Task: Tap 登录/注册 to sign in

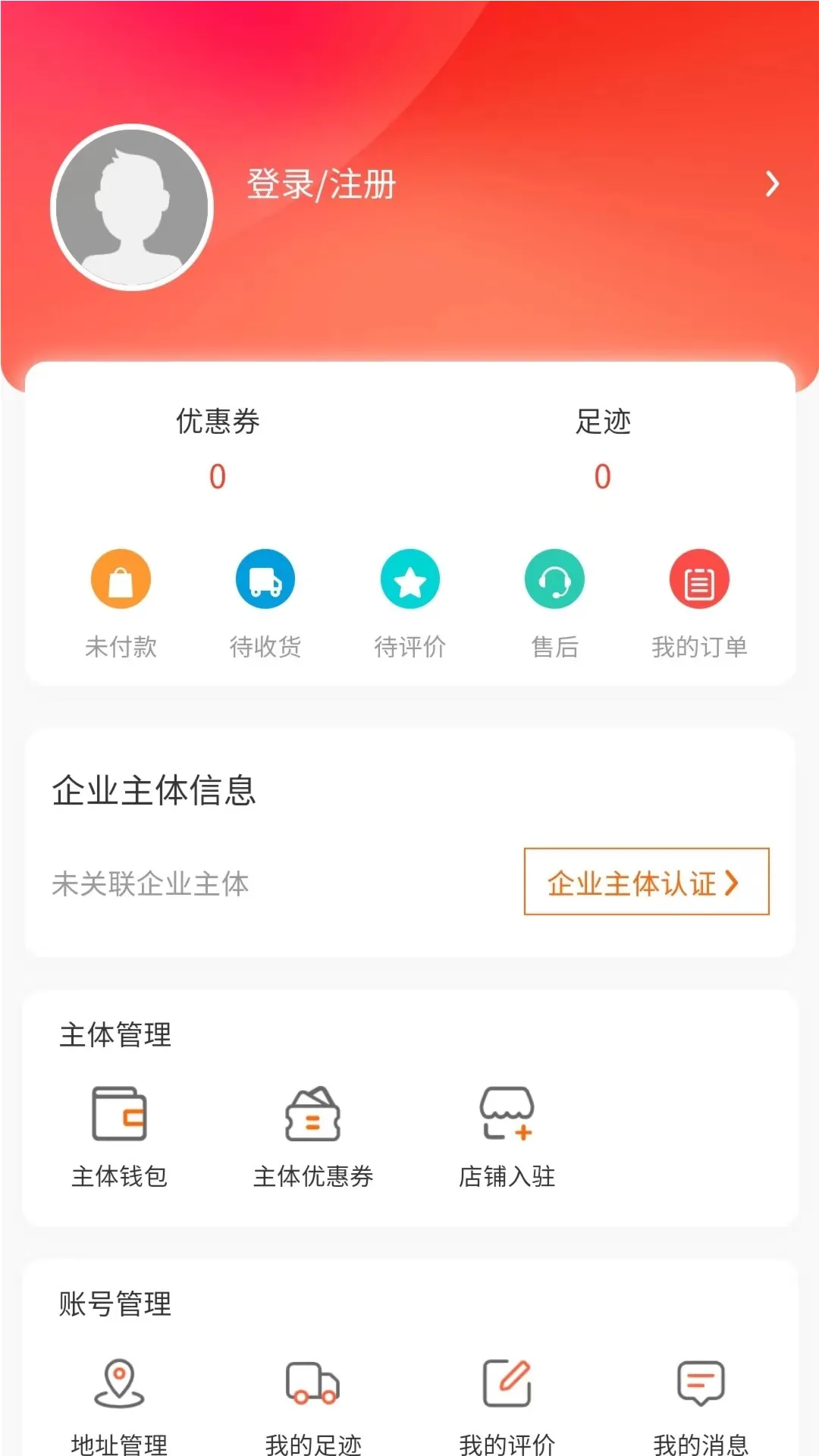Action: (319, 183)
